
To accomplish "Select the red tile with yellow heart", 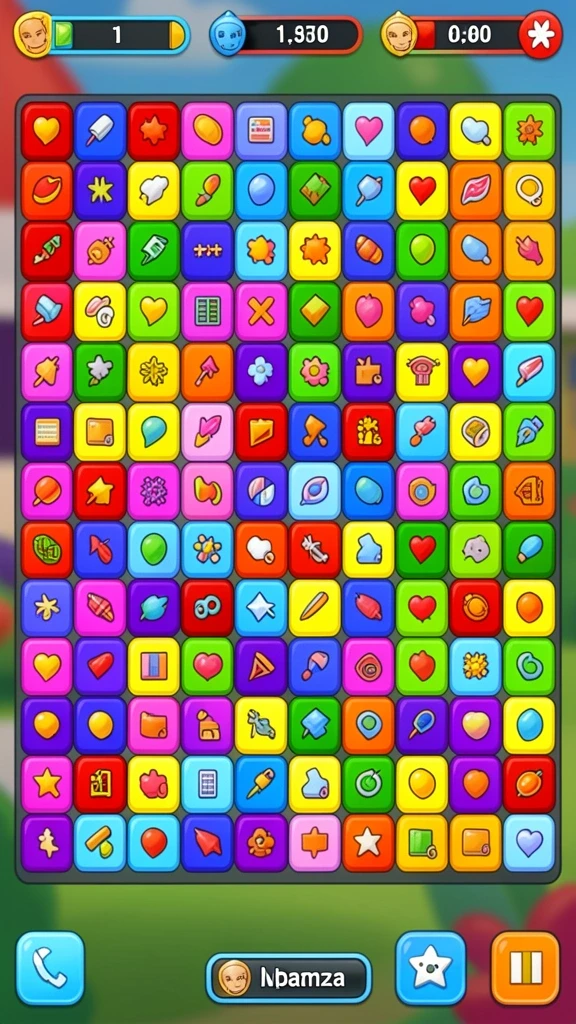I will (46, 131).
